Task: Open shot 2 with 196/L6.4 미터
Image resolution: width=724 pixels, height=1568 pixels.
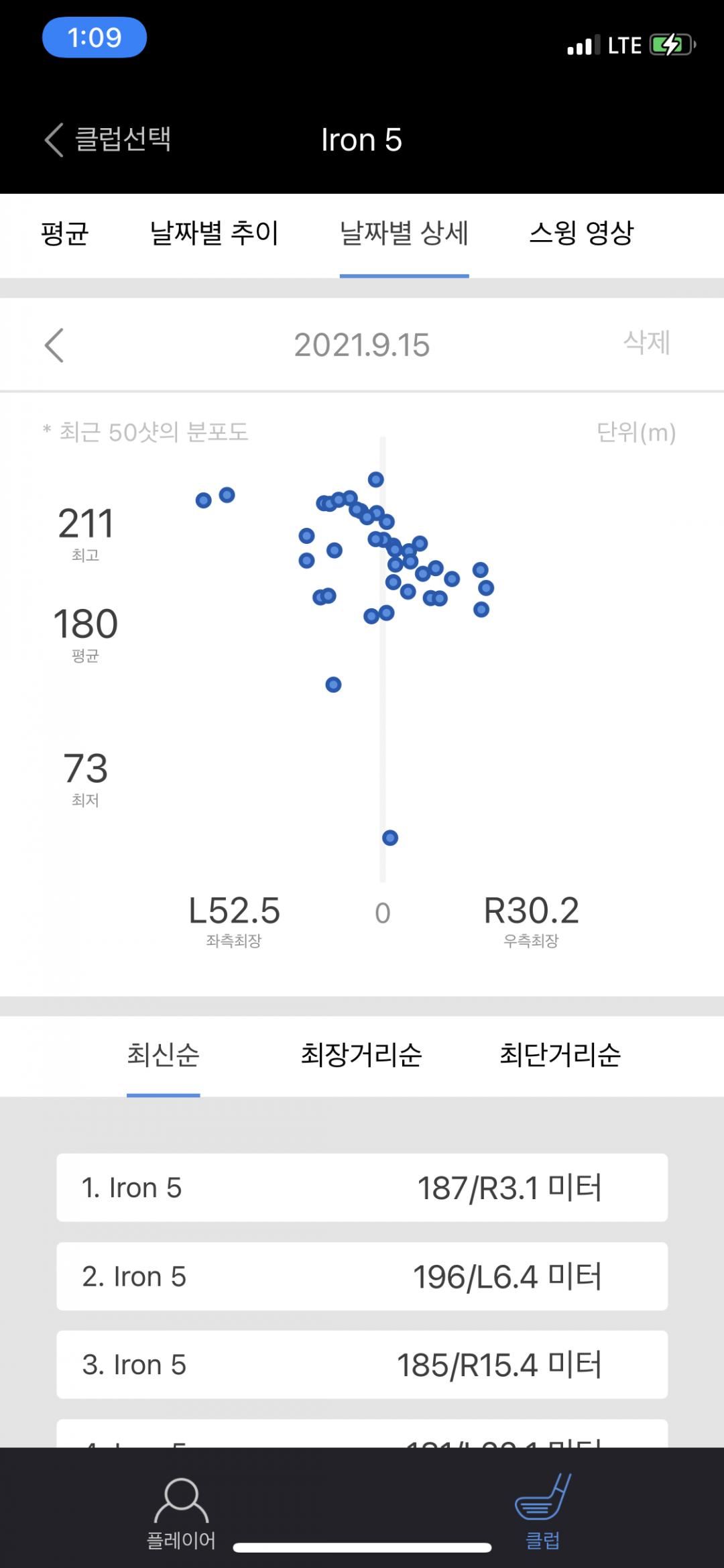Action: (x=362, y=1276)
